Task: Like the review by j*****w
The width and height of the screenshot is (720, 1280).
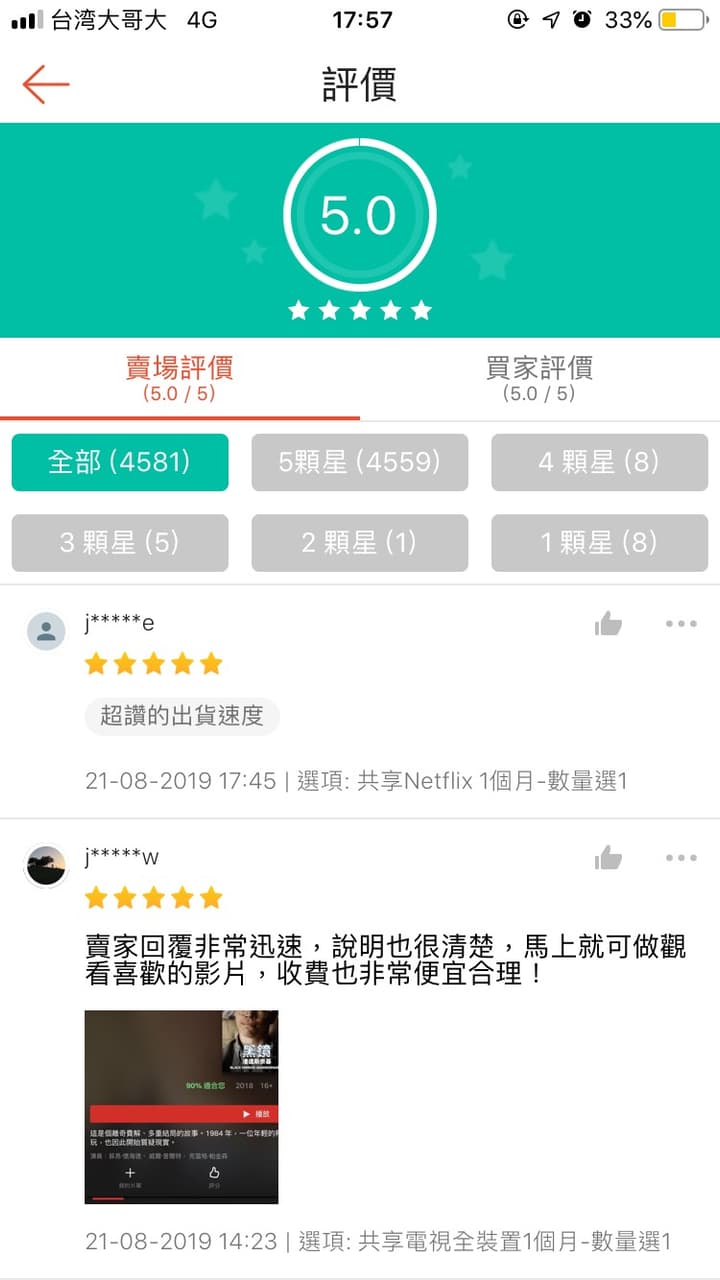Action: pos(608,857)
